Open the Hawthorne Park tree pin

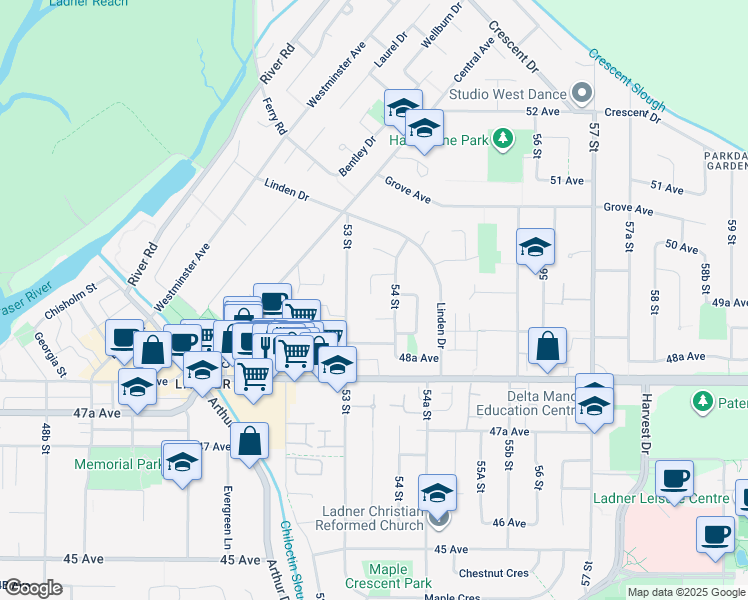tap(502, 139)
